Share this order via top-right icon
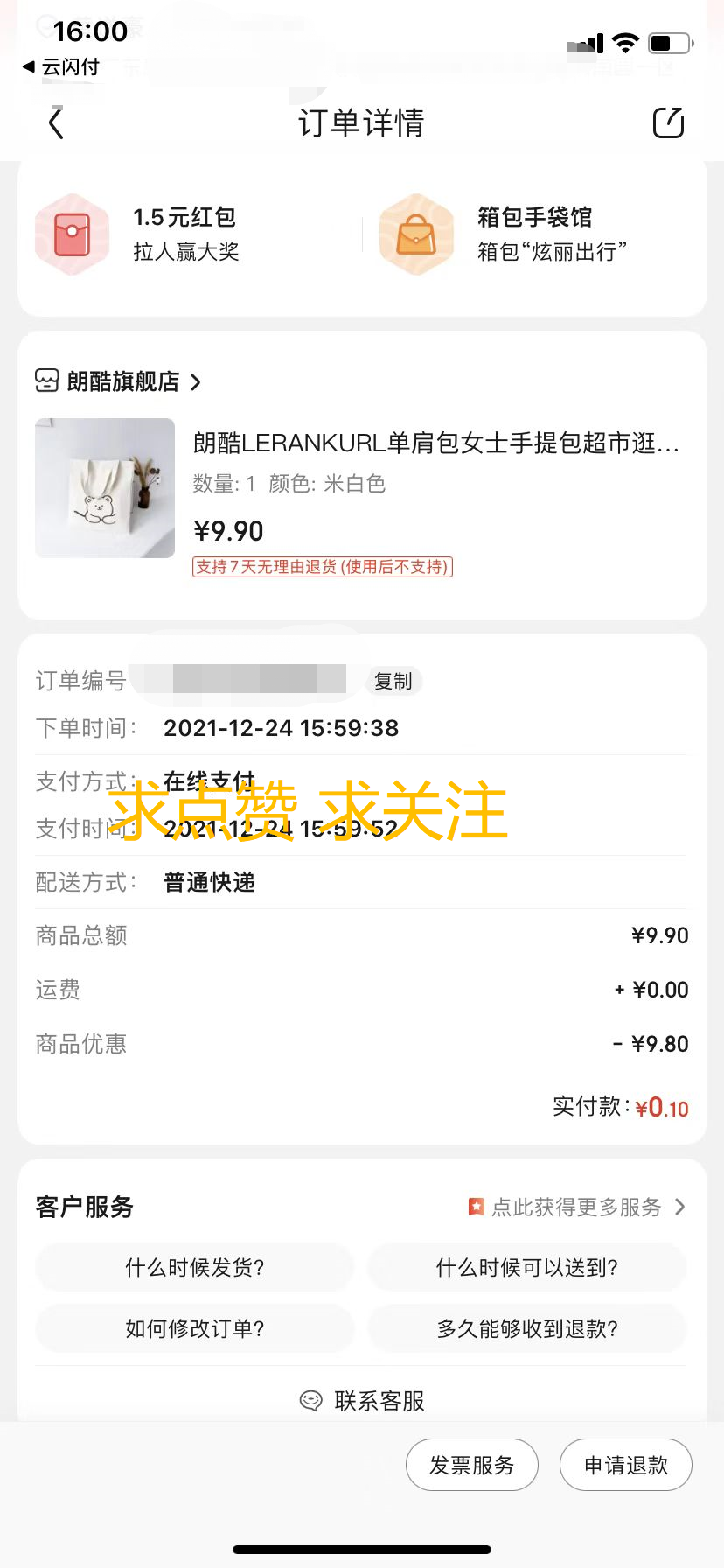724x1568 pixels. [669, 123]
